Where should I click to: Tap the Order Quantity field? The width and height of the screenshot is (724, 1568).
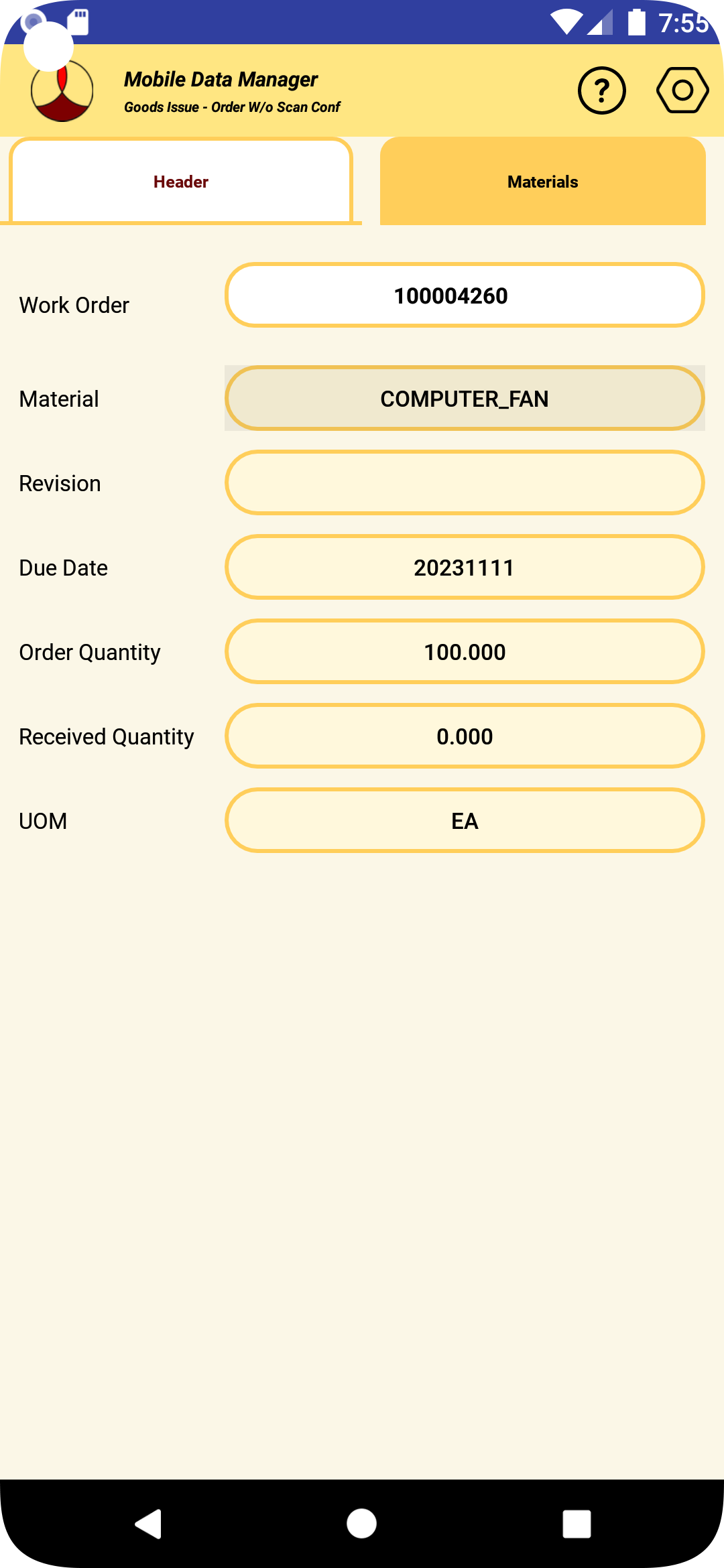point(464,652)
